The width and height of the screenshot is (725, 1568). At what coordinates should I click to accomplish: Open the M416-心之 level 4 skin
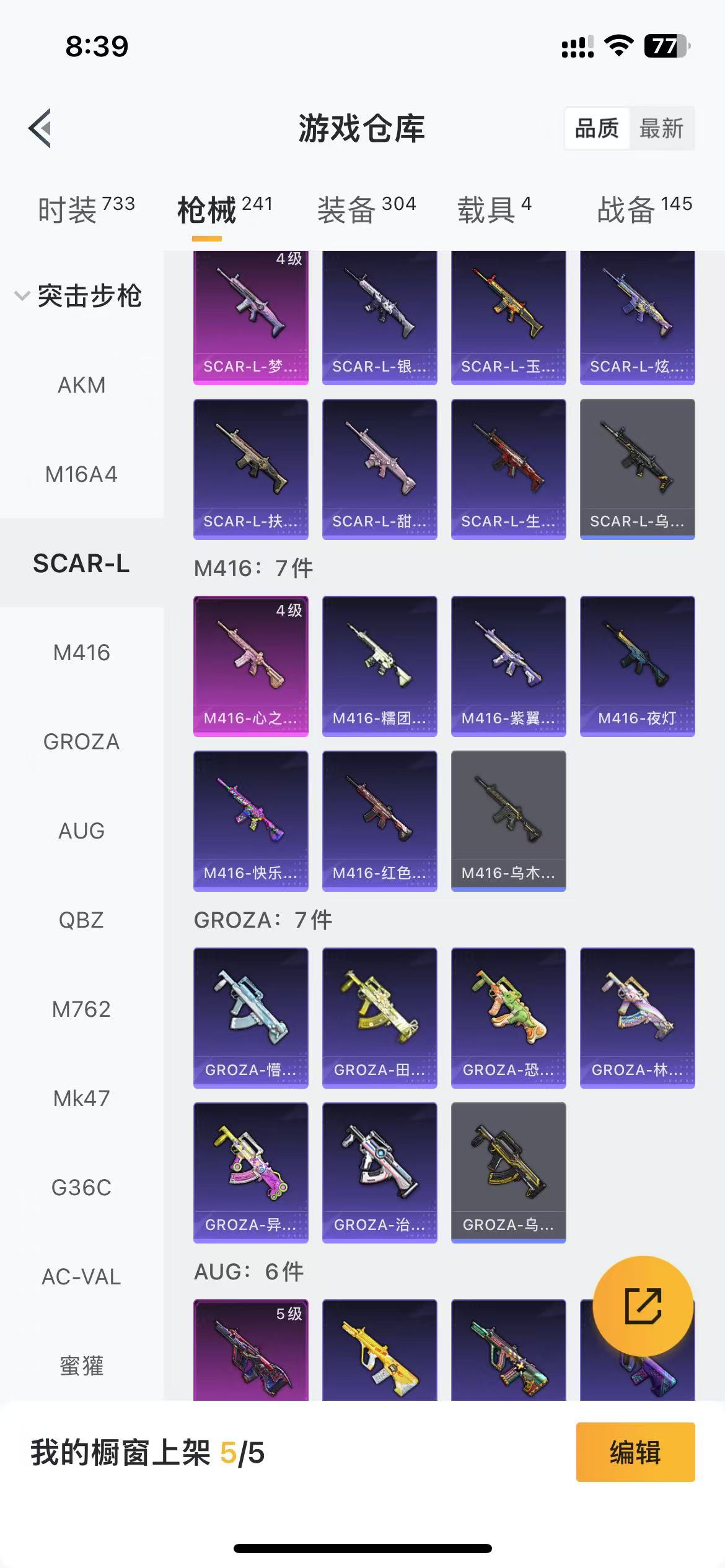pyautogui.click(x=251, y=666)
